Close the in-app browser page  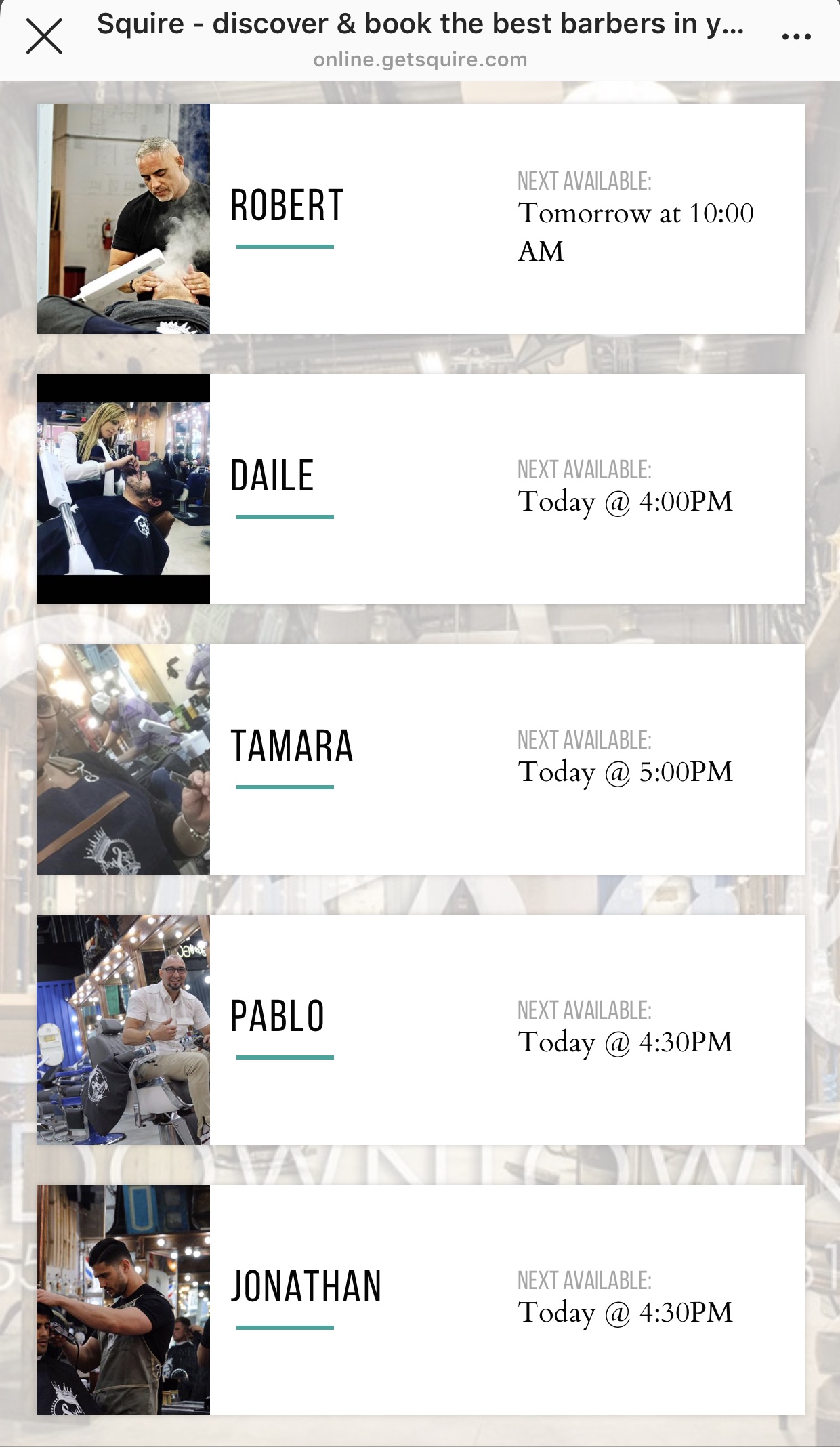pyautogui.click(x=44, y=37)
